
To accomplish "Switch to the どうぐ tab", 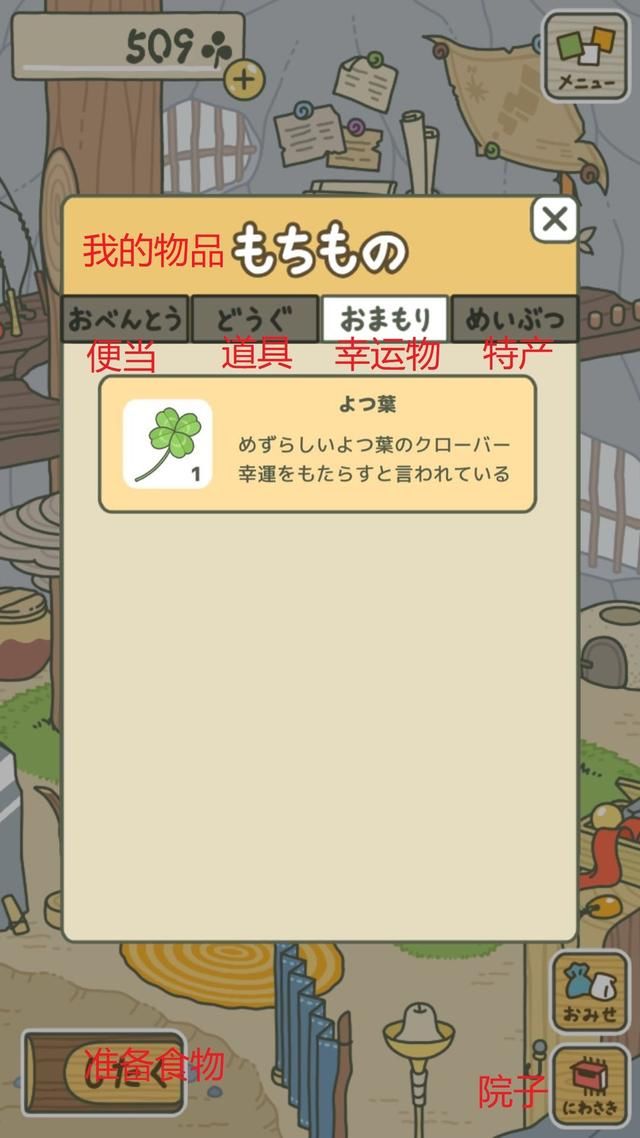I will click(255, 319).
